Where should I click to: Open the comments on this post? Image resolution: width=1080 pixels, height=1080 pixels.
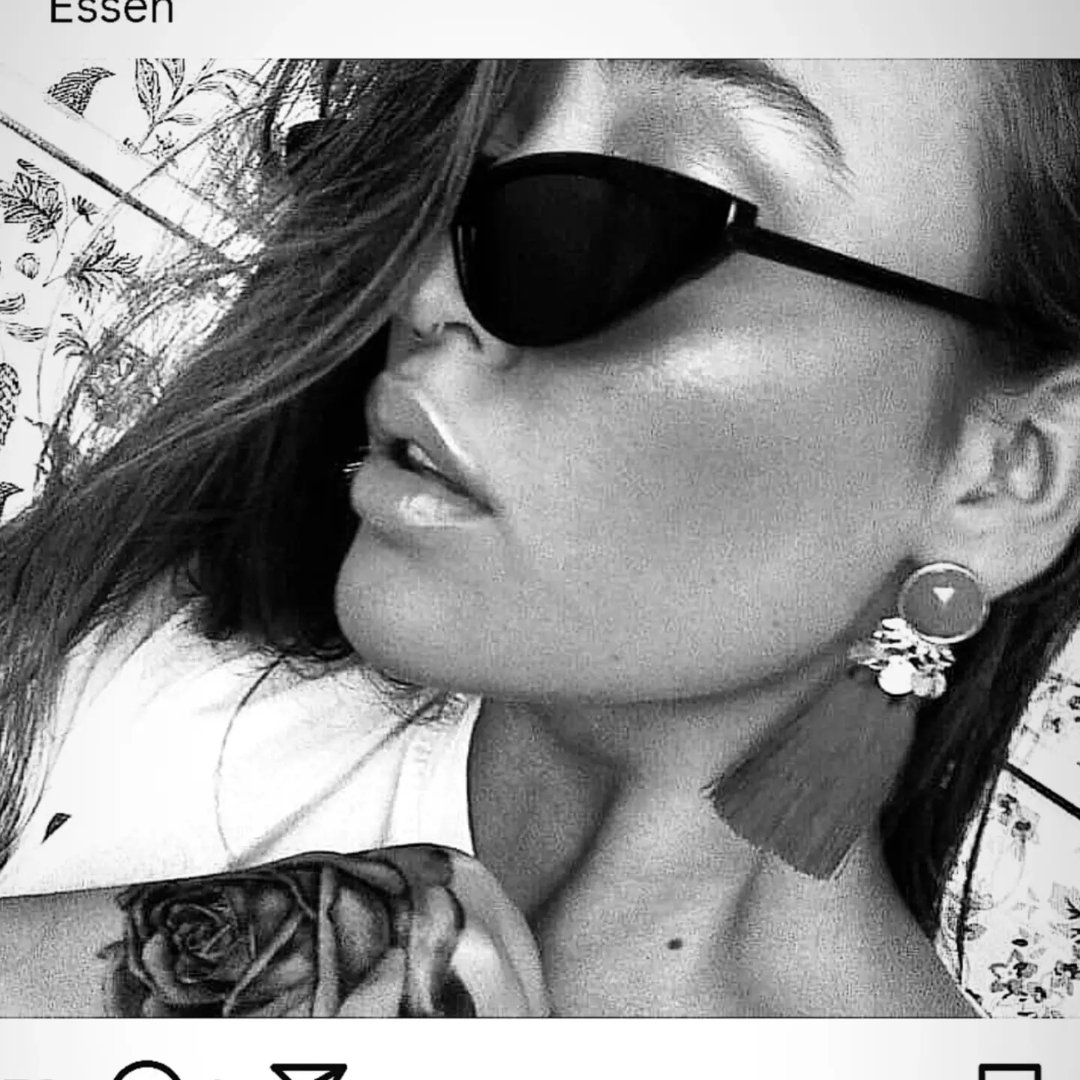[x=147, y=1072]
